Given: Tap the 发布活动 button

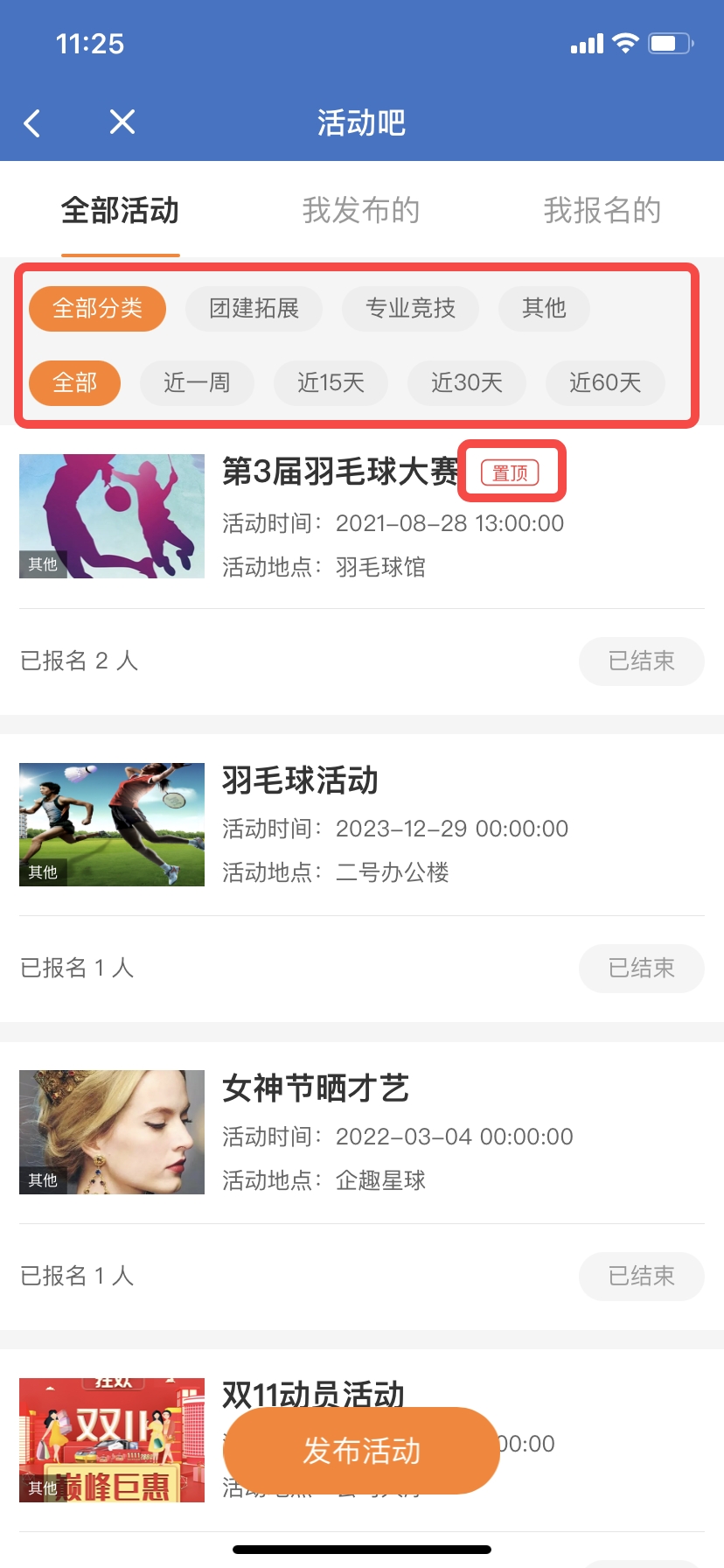Looking at the screenshot, I should [361, 1451].
